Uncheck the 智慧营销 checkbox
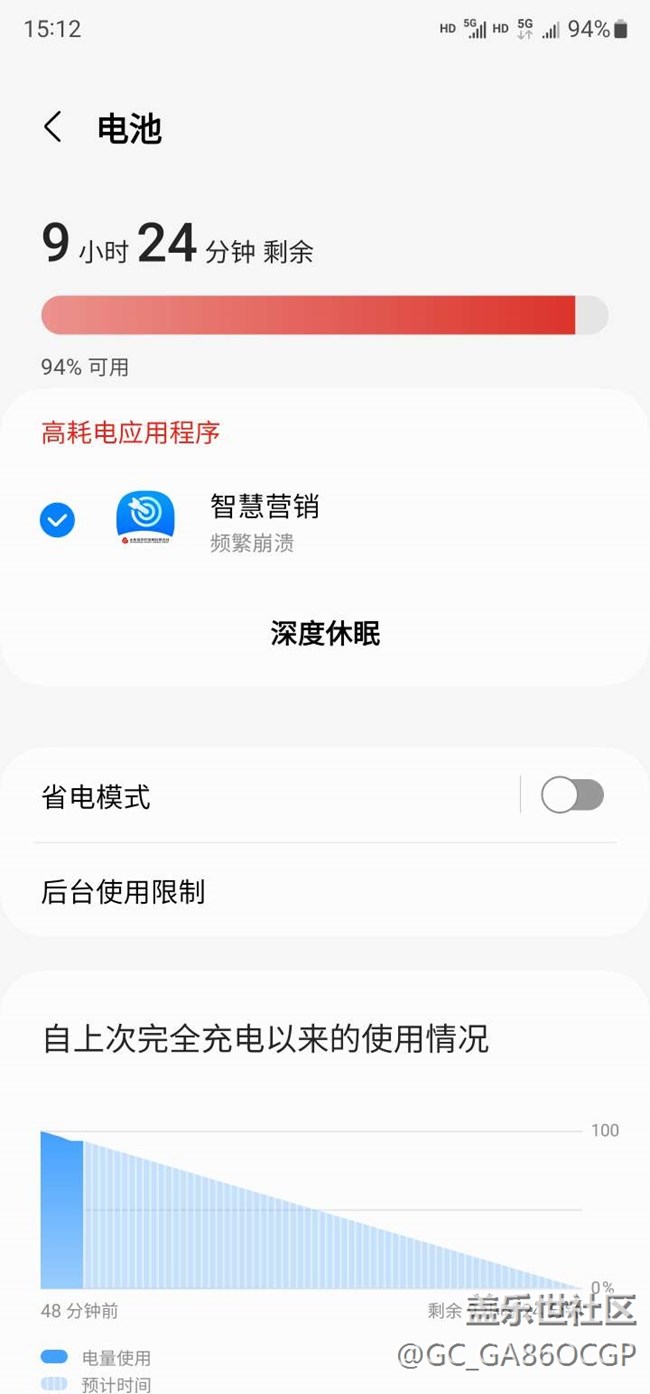The image size is (650, 1394). (x=57, y=520)
